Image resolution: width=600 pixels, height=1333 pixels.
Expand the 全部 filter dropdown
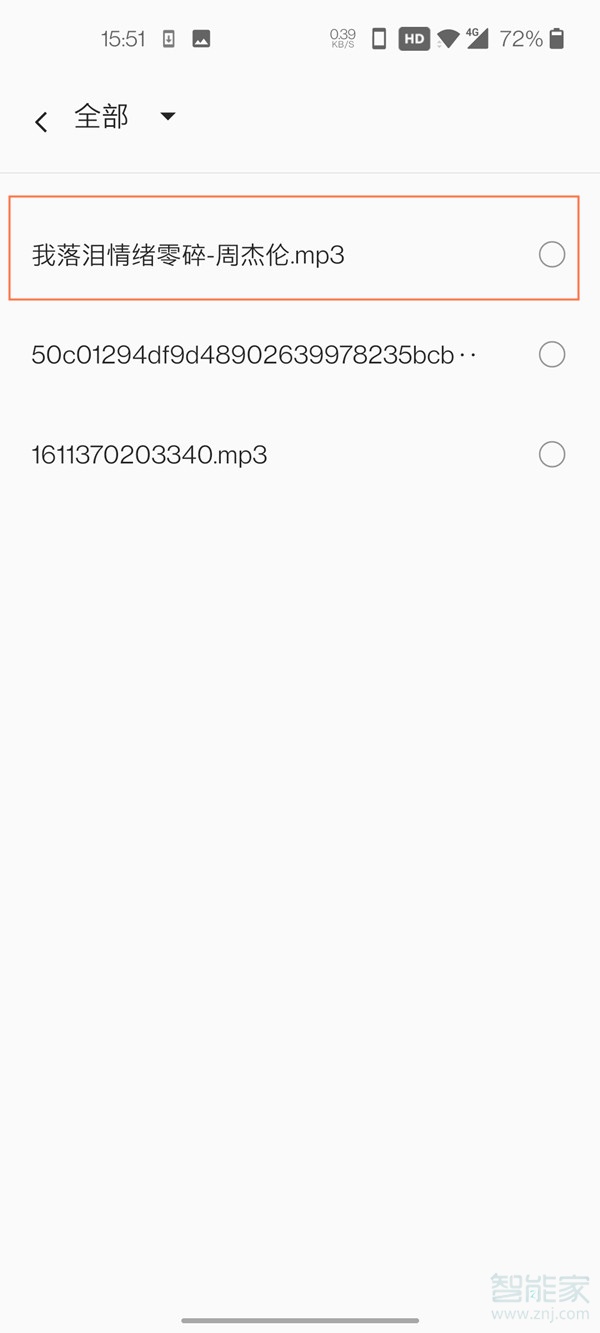(167, 117)
